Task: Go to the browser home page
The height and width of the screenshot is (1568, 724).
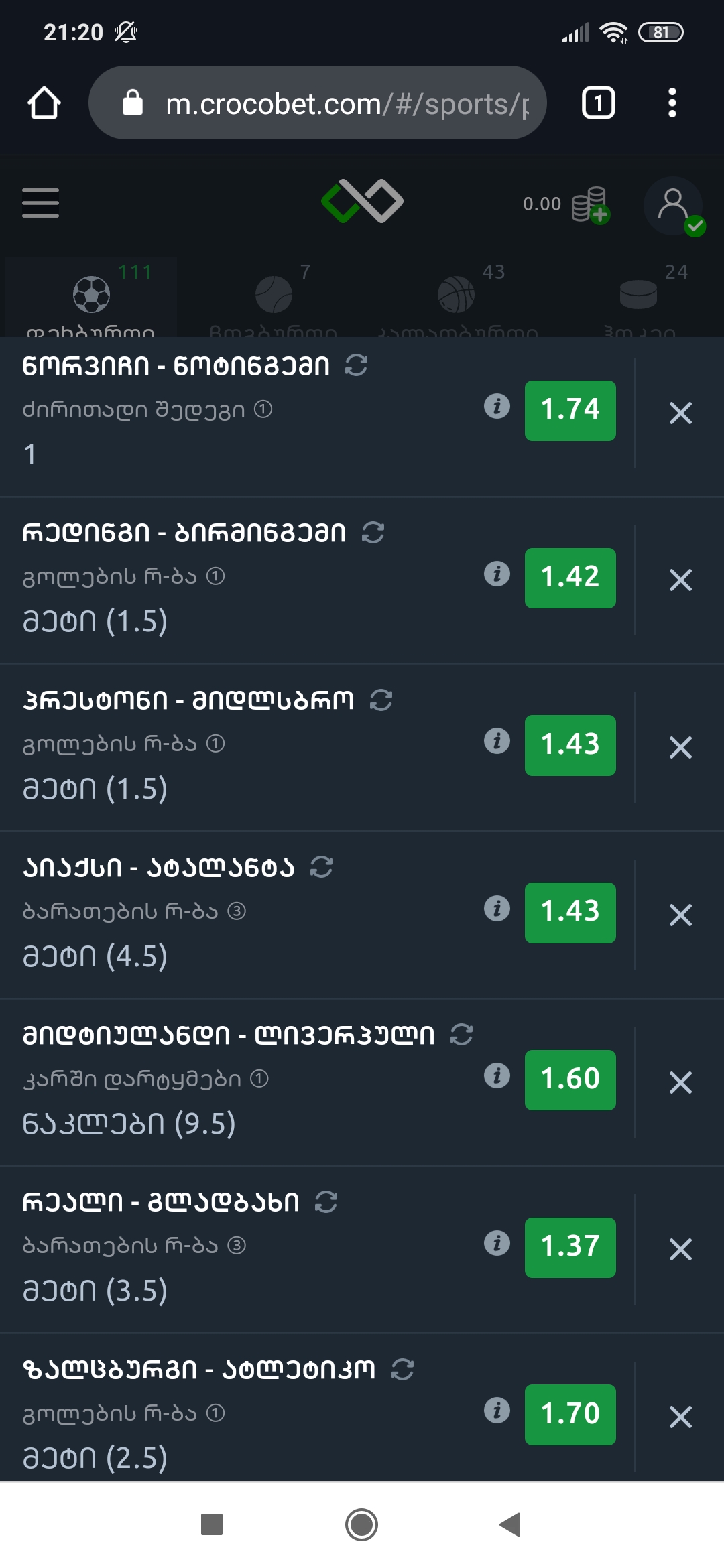Action: click(x=44, y=103)
